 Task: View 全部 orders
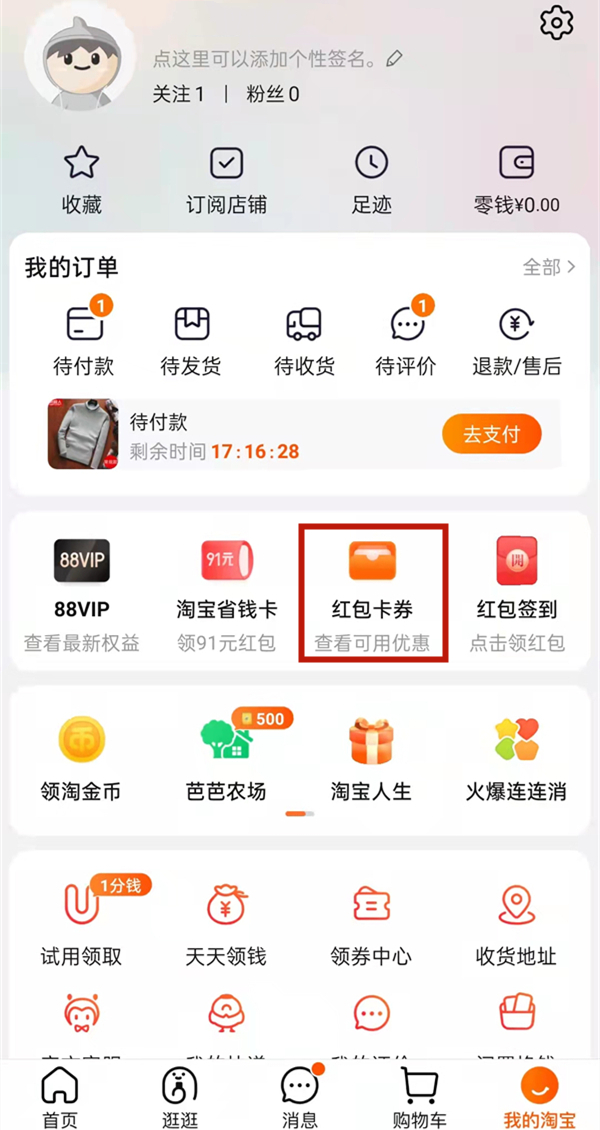tap(549, 267)
